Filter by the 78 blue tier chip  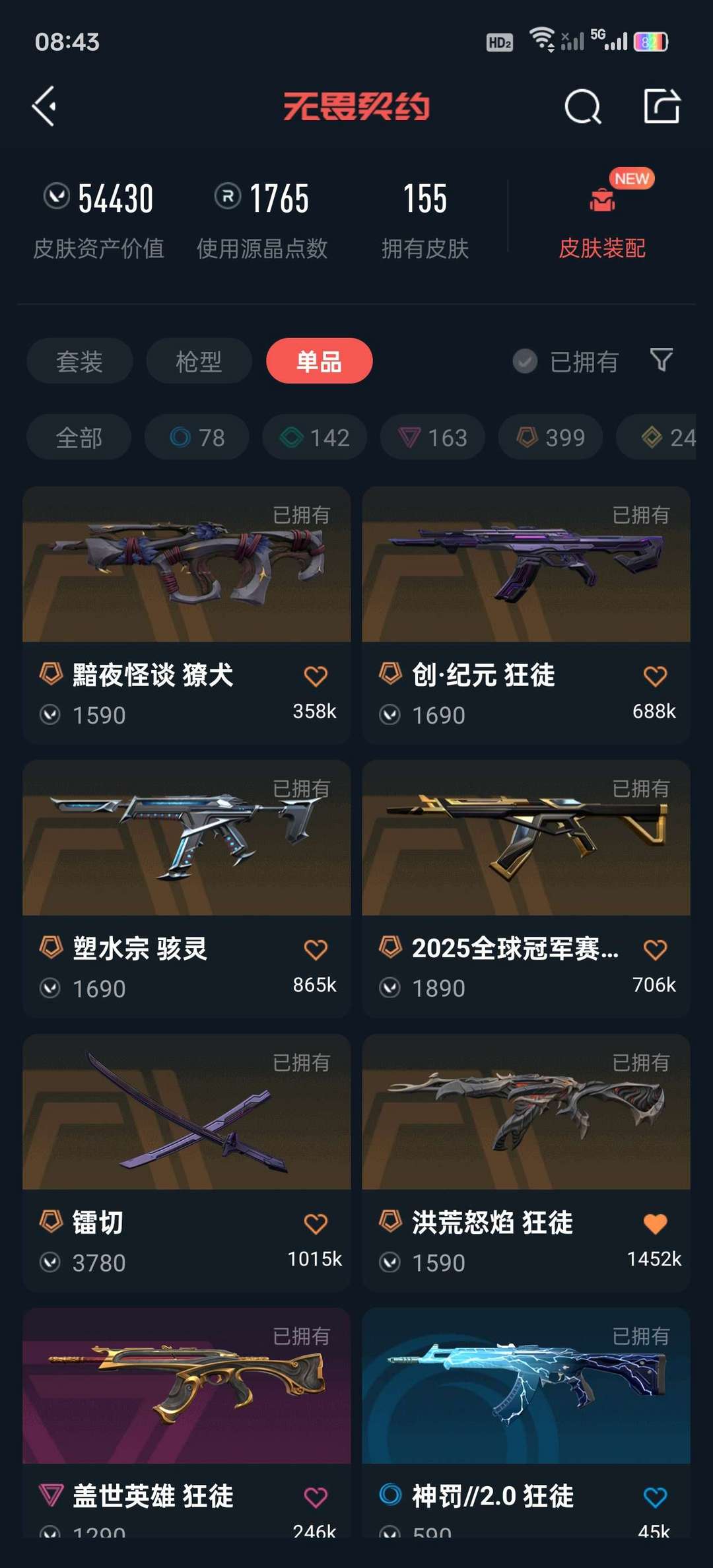197,437
